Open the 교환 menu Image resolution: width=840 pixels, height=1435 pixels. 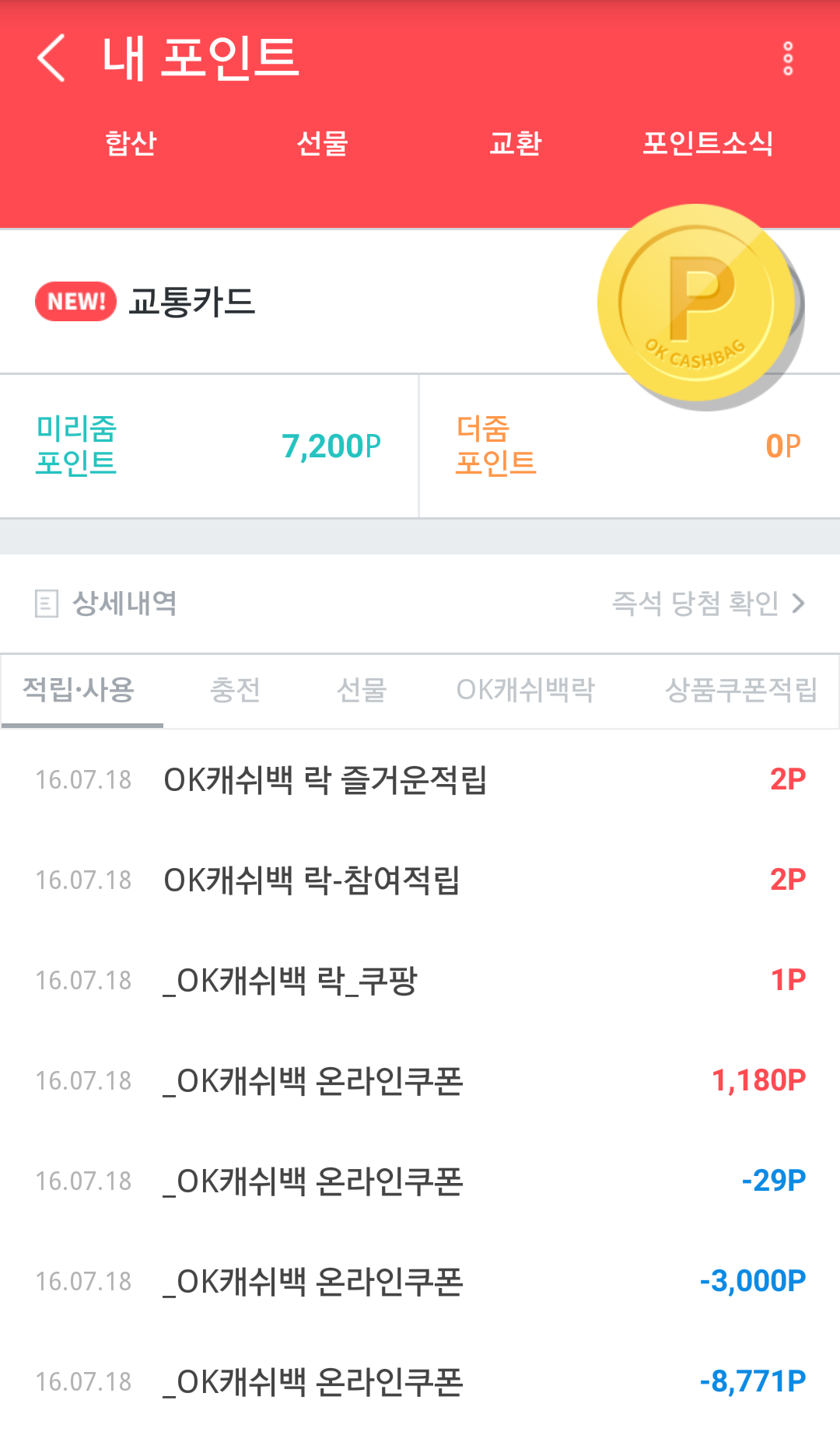pos(515,144)
